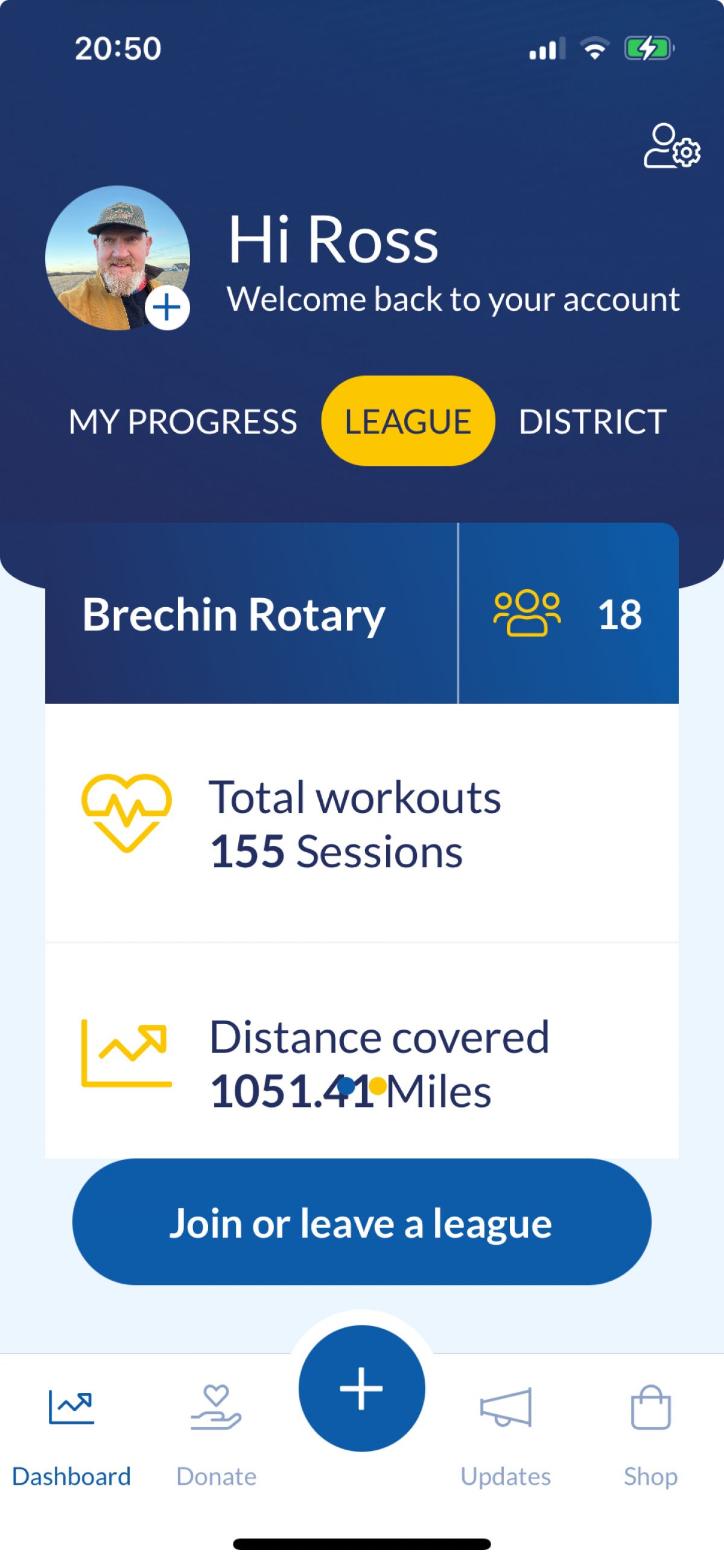Add a new workout with plus button
The height and width of the screenshot is (1568, 724).
pyautogui.click(x=361, y=1388)
